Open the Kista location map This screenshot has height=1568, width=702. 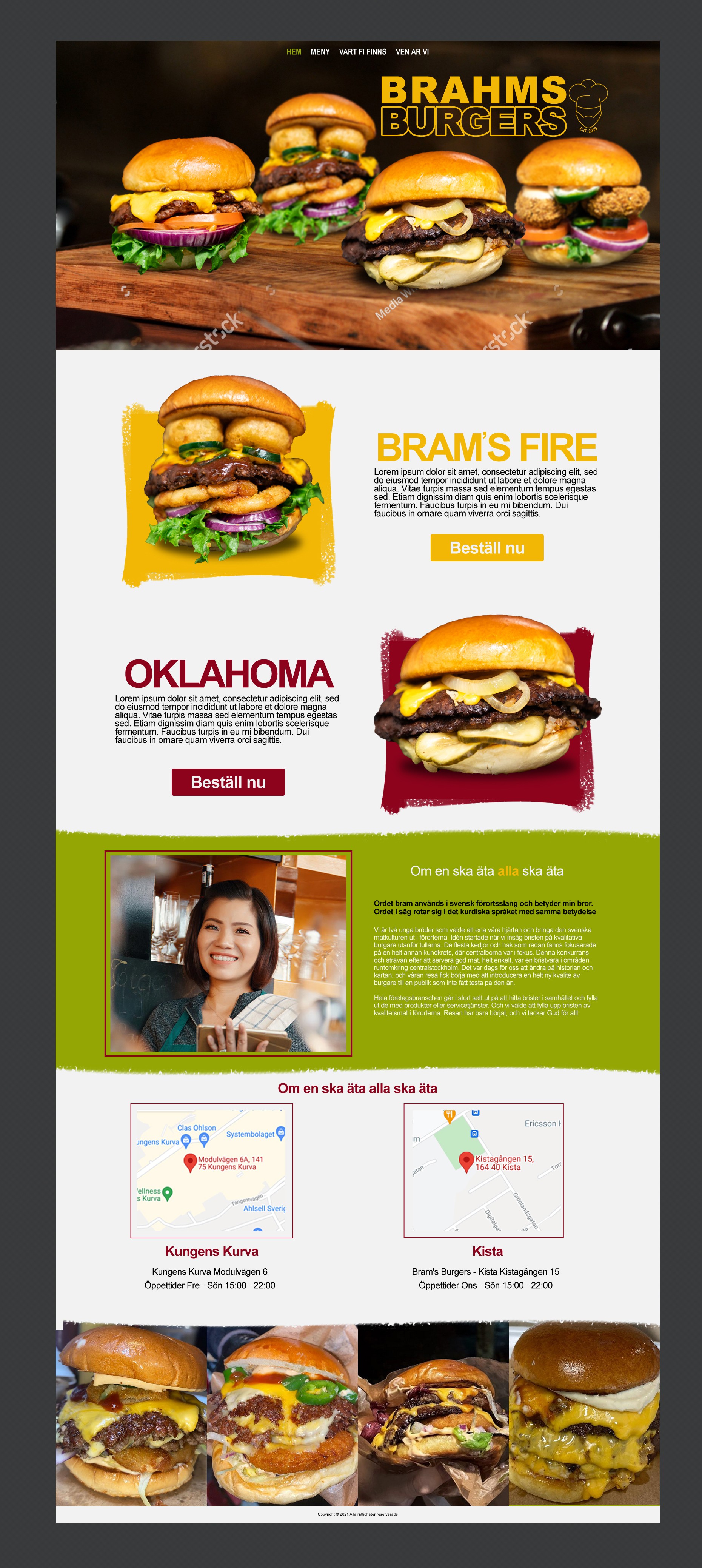pyautogui.click(x=483, y=1170)
